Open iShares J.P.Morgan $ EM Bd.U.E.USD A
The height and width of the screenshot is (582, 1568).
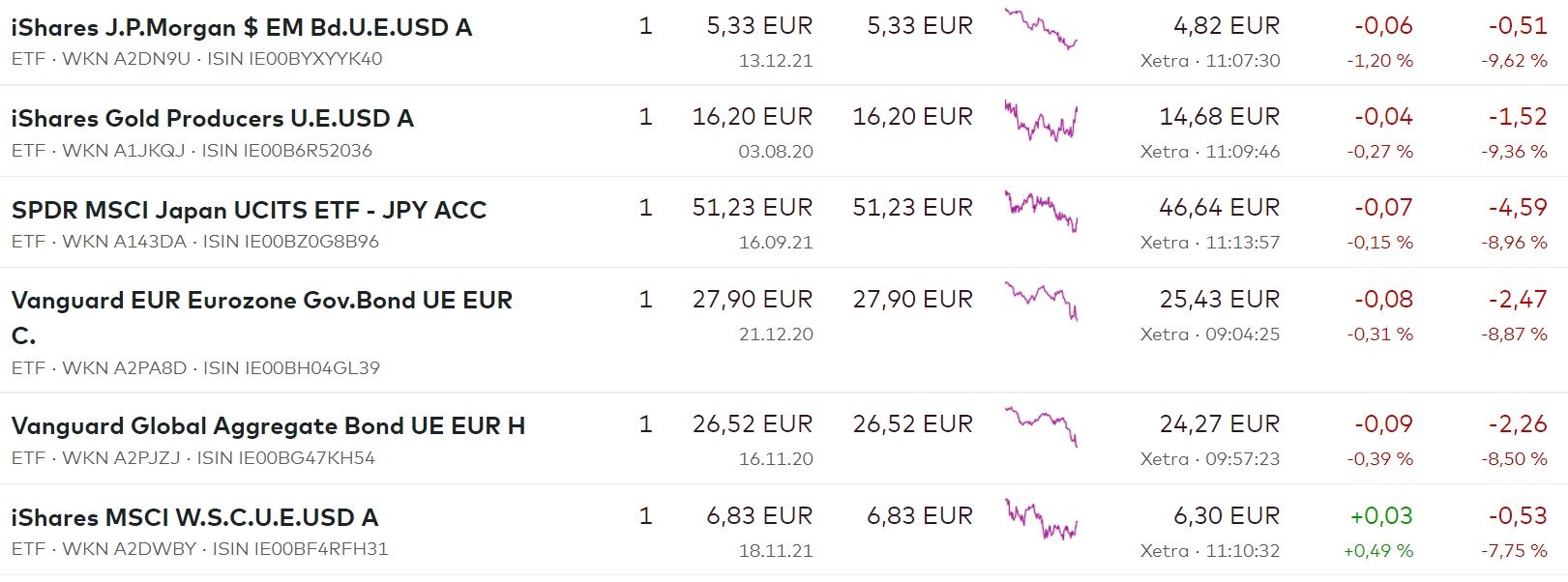point(242,27)
